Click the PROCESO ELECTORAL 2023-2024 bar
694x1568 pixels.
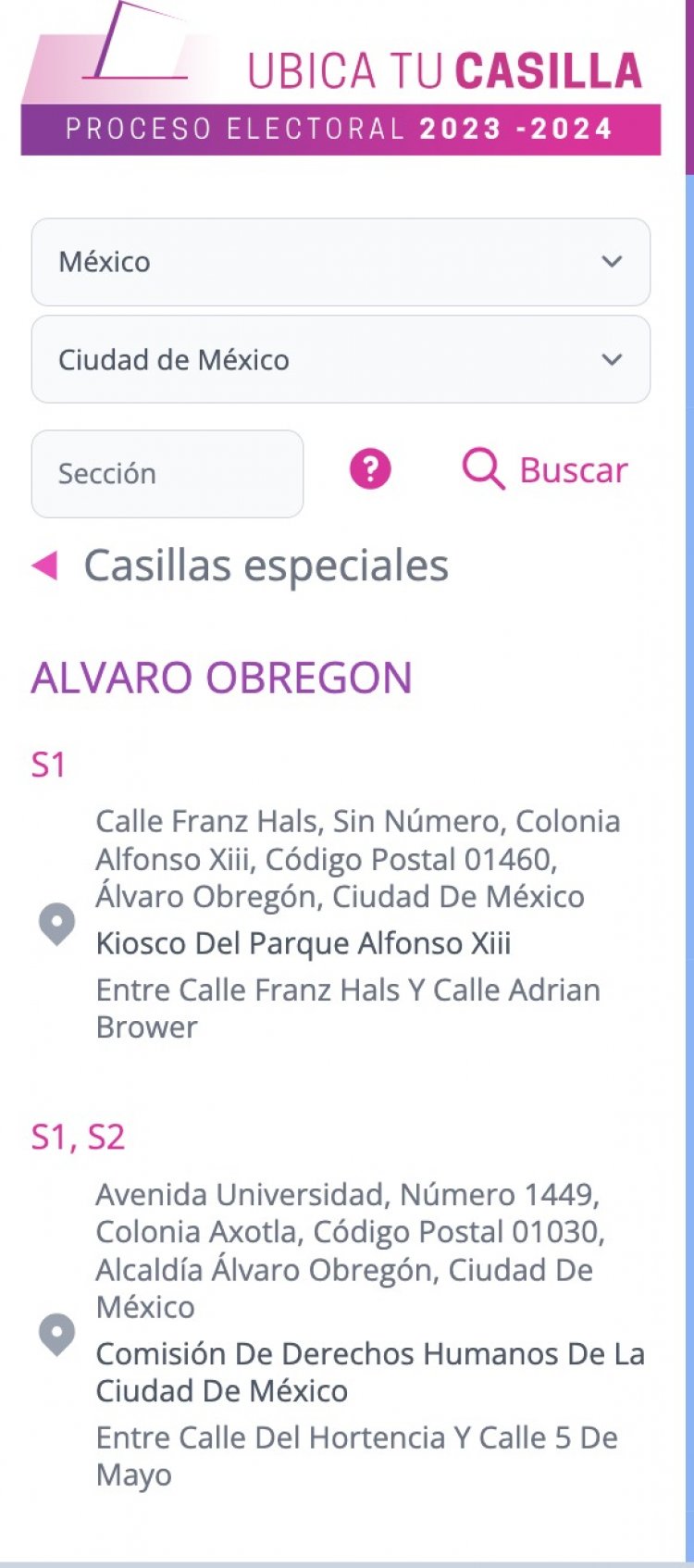tap(341, 128)
